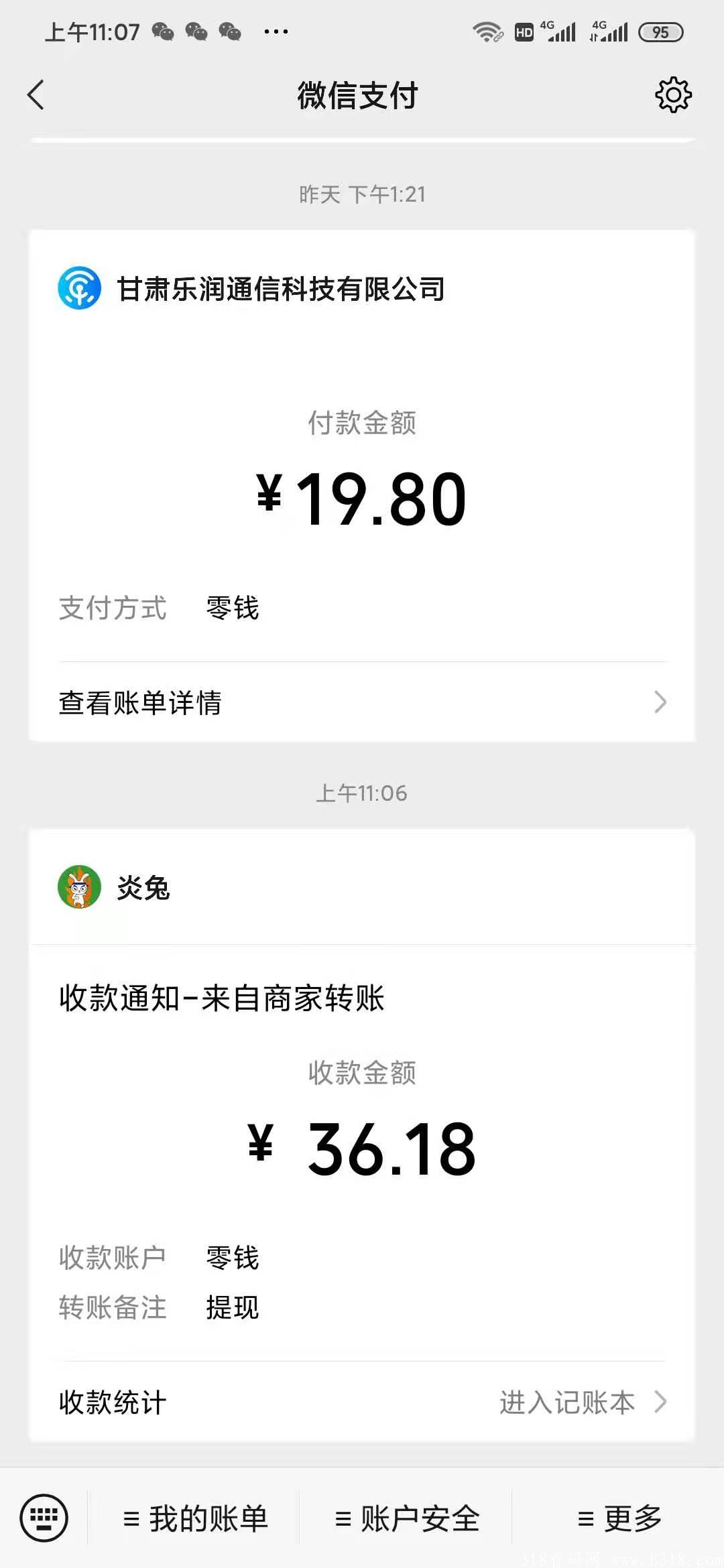Tap the WiFi icon in the status bar

[486, 30]
